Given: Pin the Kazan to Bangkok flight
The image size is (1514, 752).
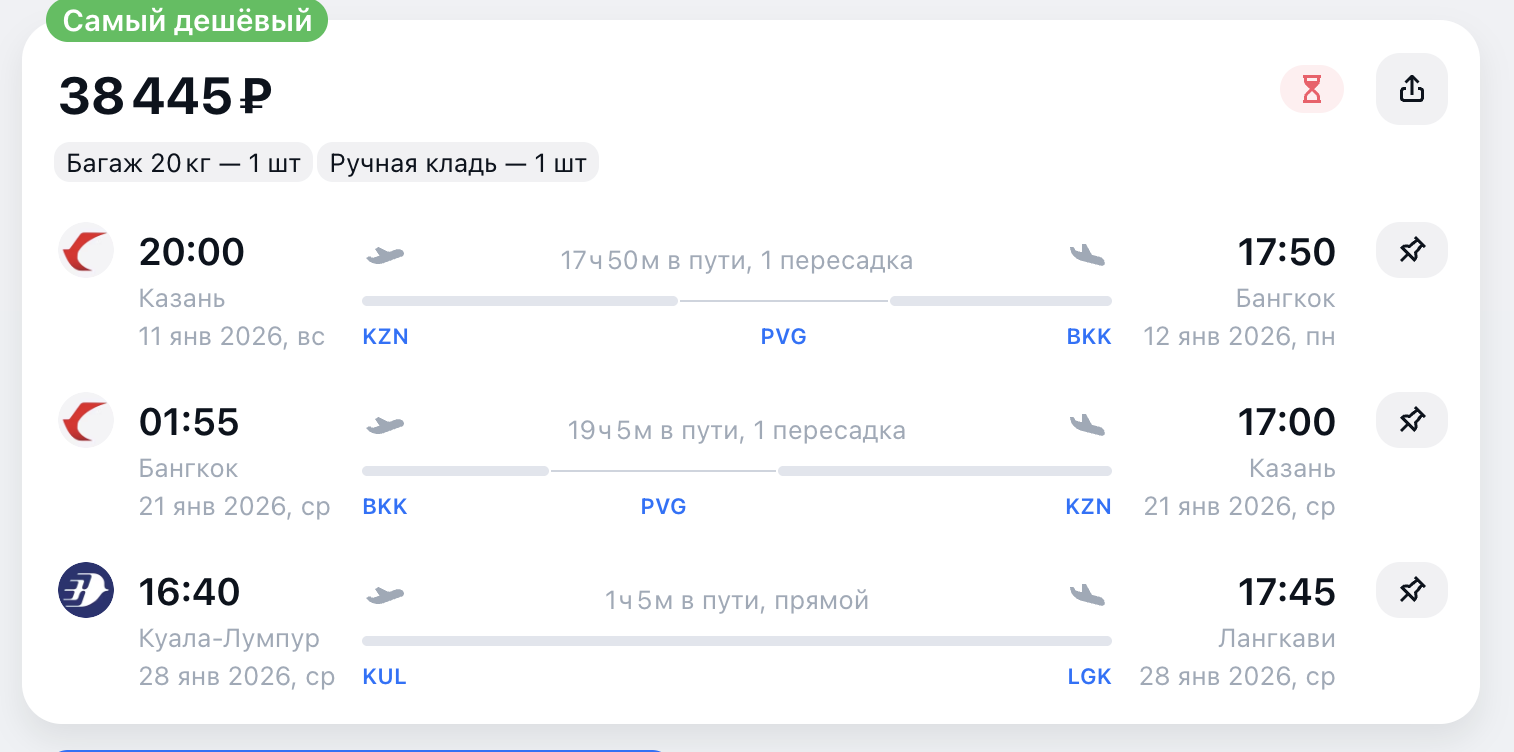Looking at the screenshot, I should [1411, 250].
